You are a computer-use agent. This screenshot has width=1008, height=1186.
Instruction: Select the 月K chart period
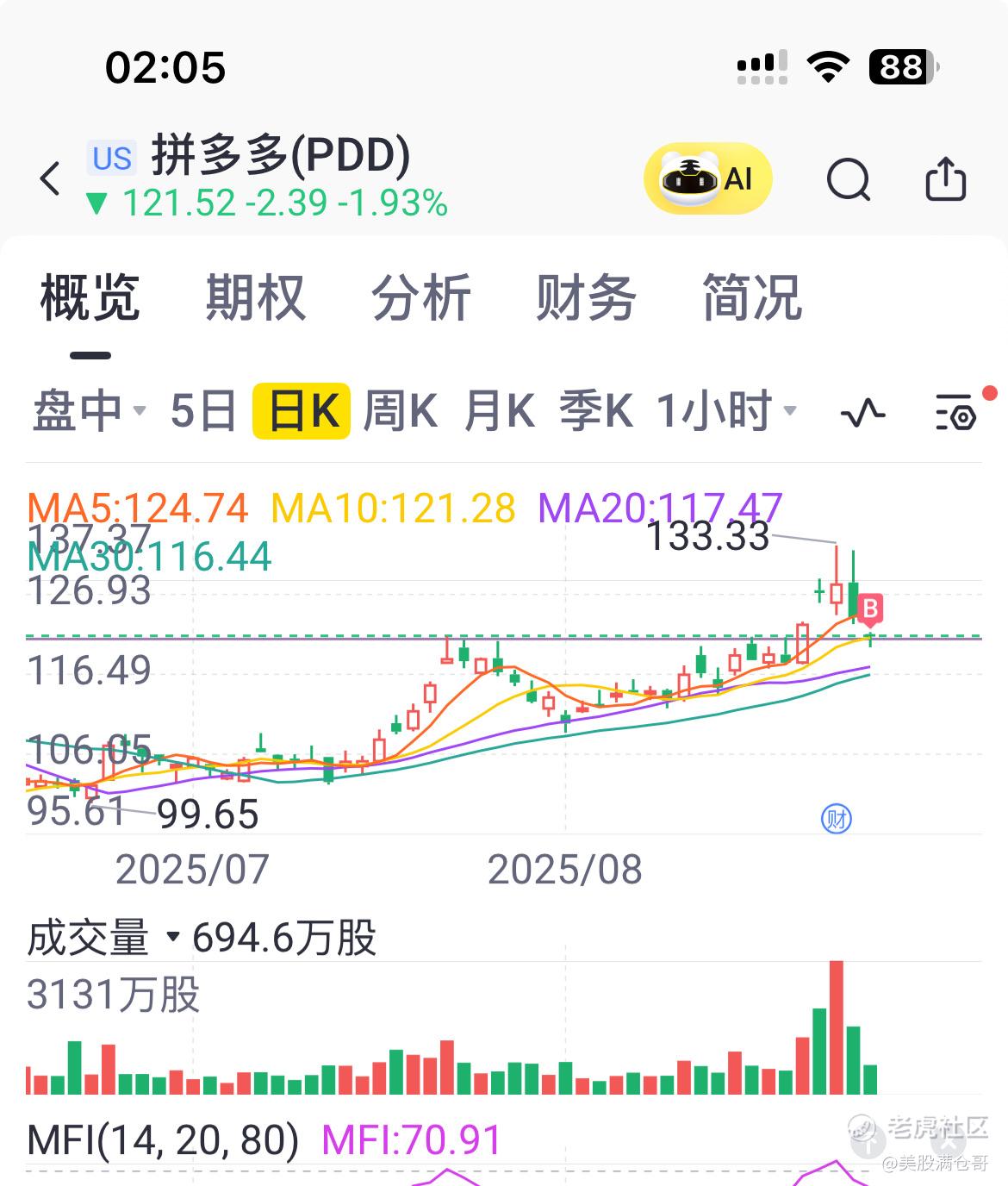pos(499,411)
